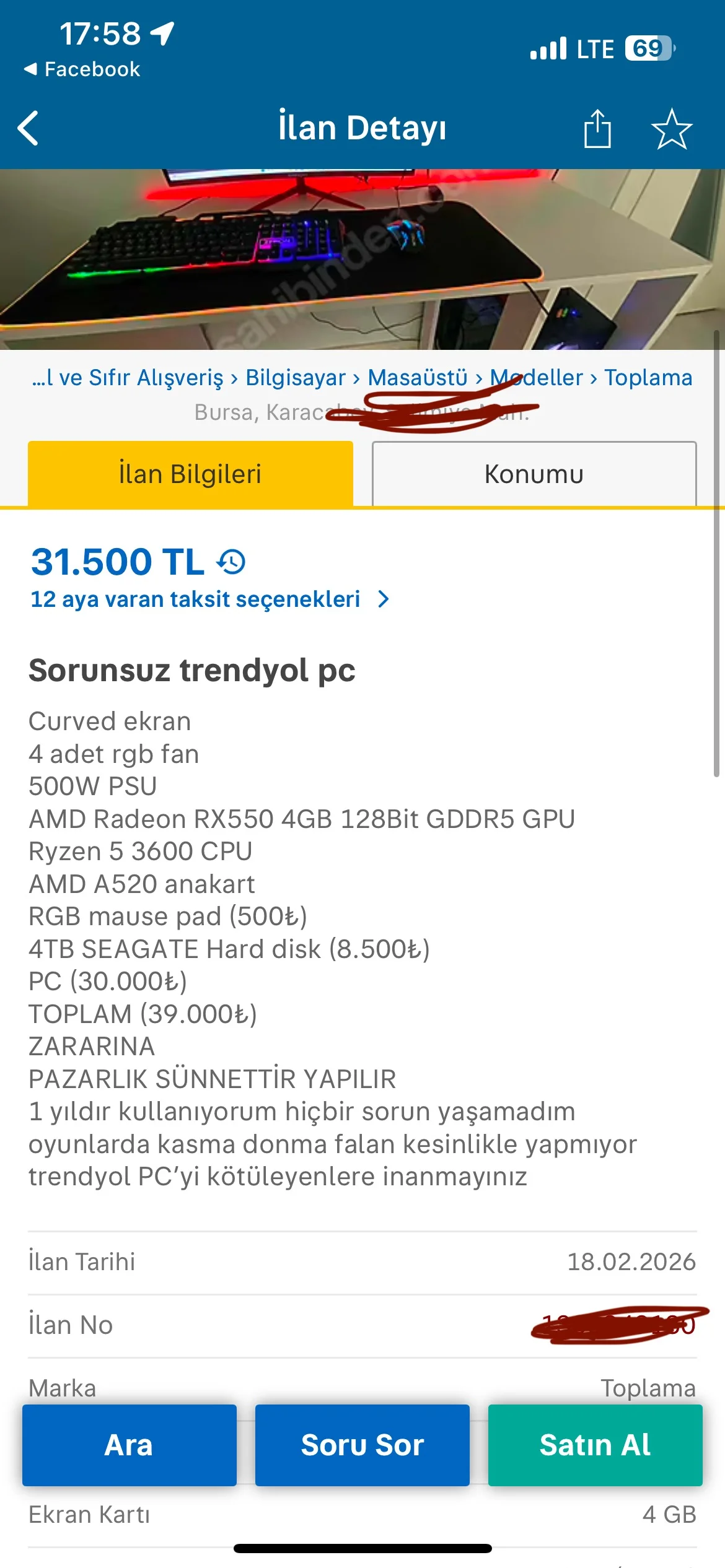Open the Toplama breadcrumb category
This screenshot has width=725, height=1568.
648,378
